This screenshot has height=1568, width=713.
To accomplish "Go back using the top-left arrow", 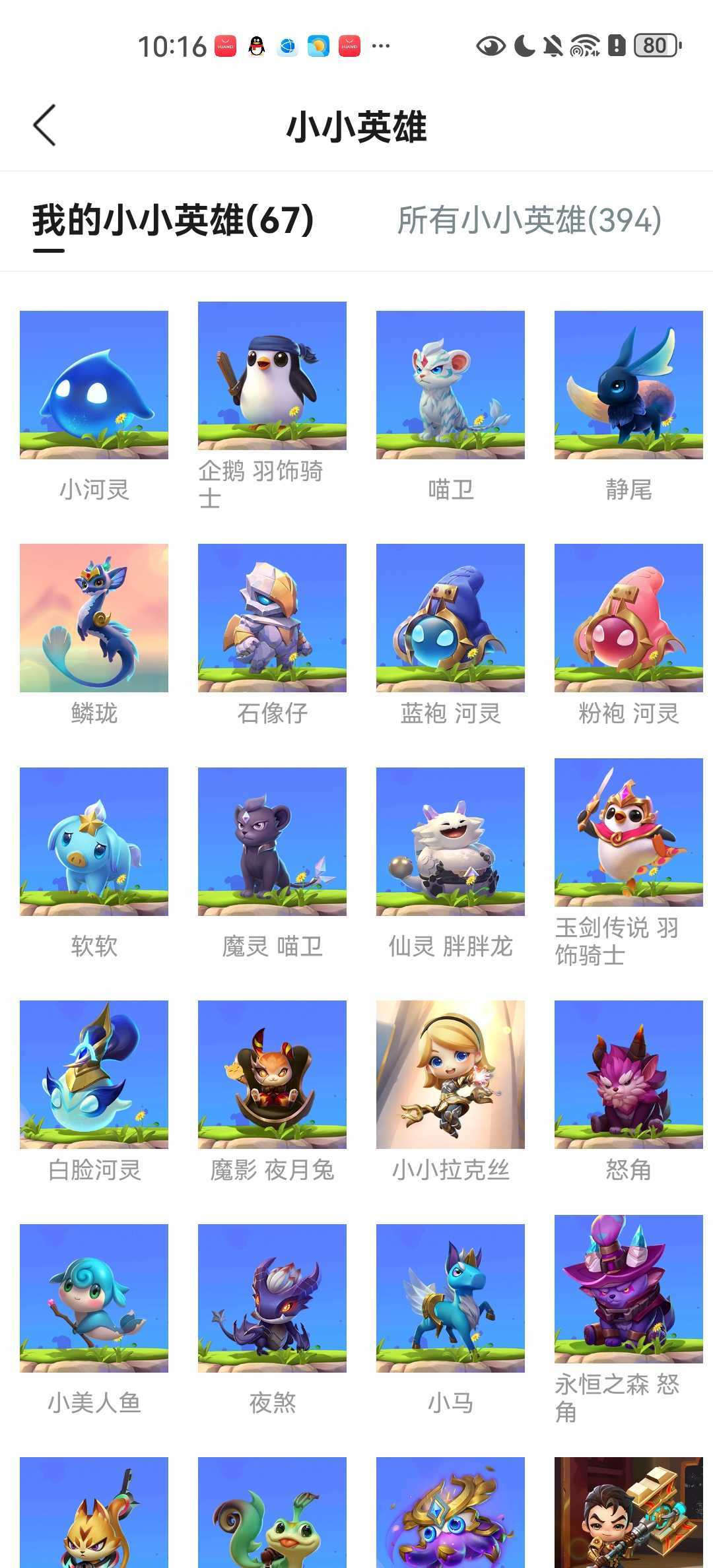I will (44, 125).
